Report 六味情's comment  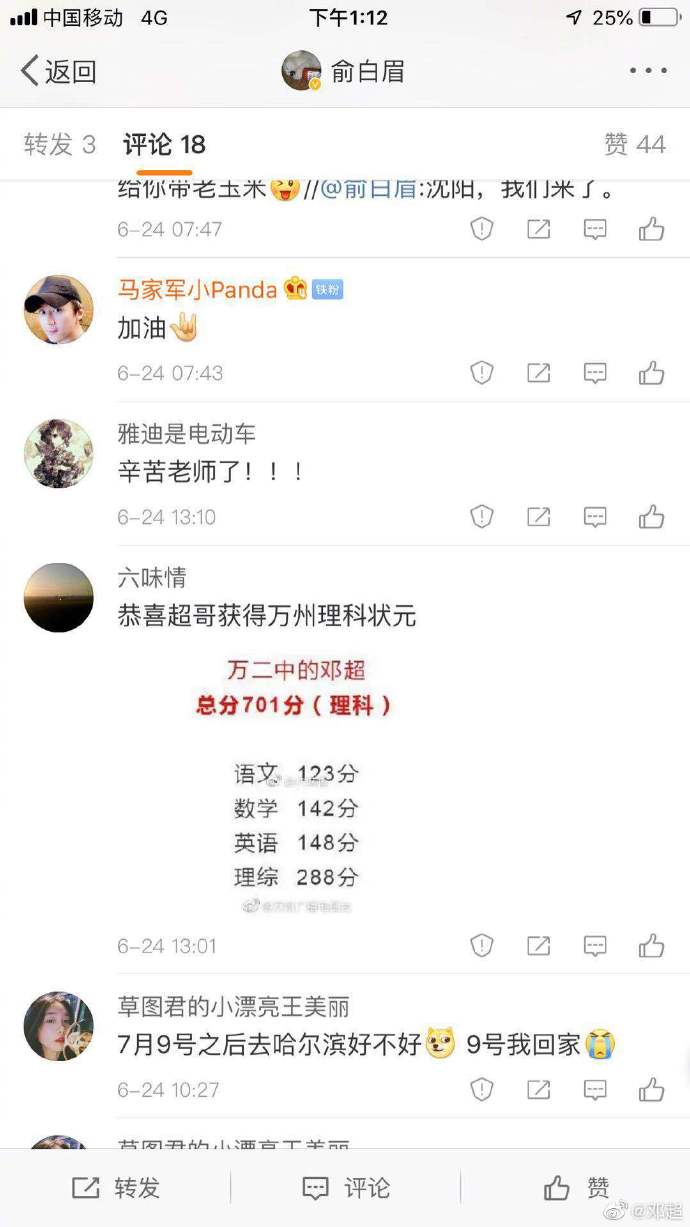coord(482,945)
